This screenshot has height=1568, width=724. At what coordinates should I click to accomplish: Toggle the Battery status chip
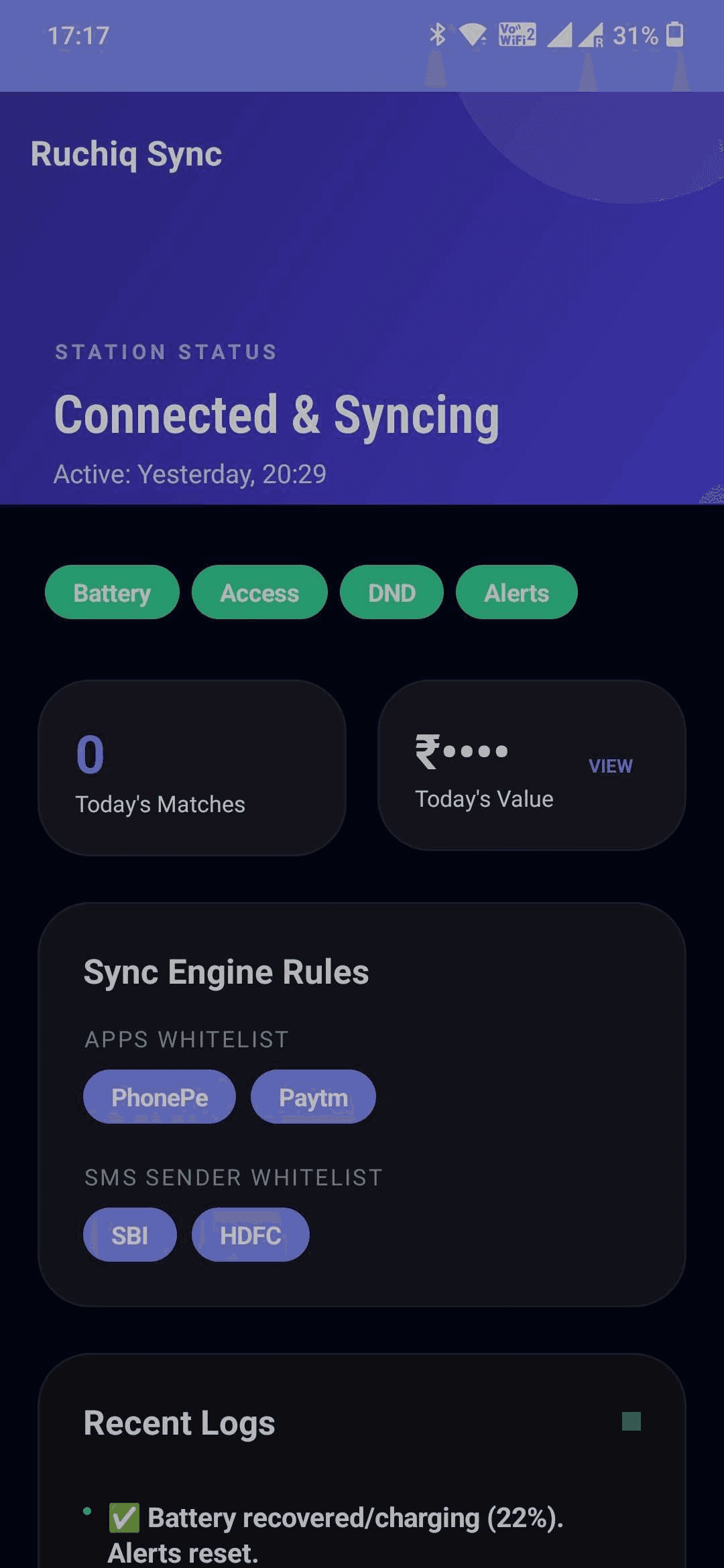[x=111, y=592]
